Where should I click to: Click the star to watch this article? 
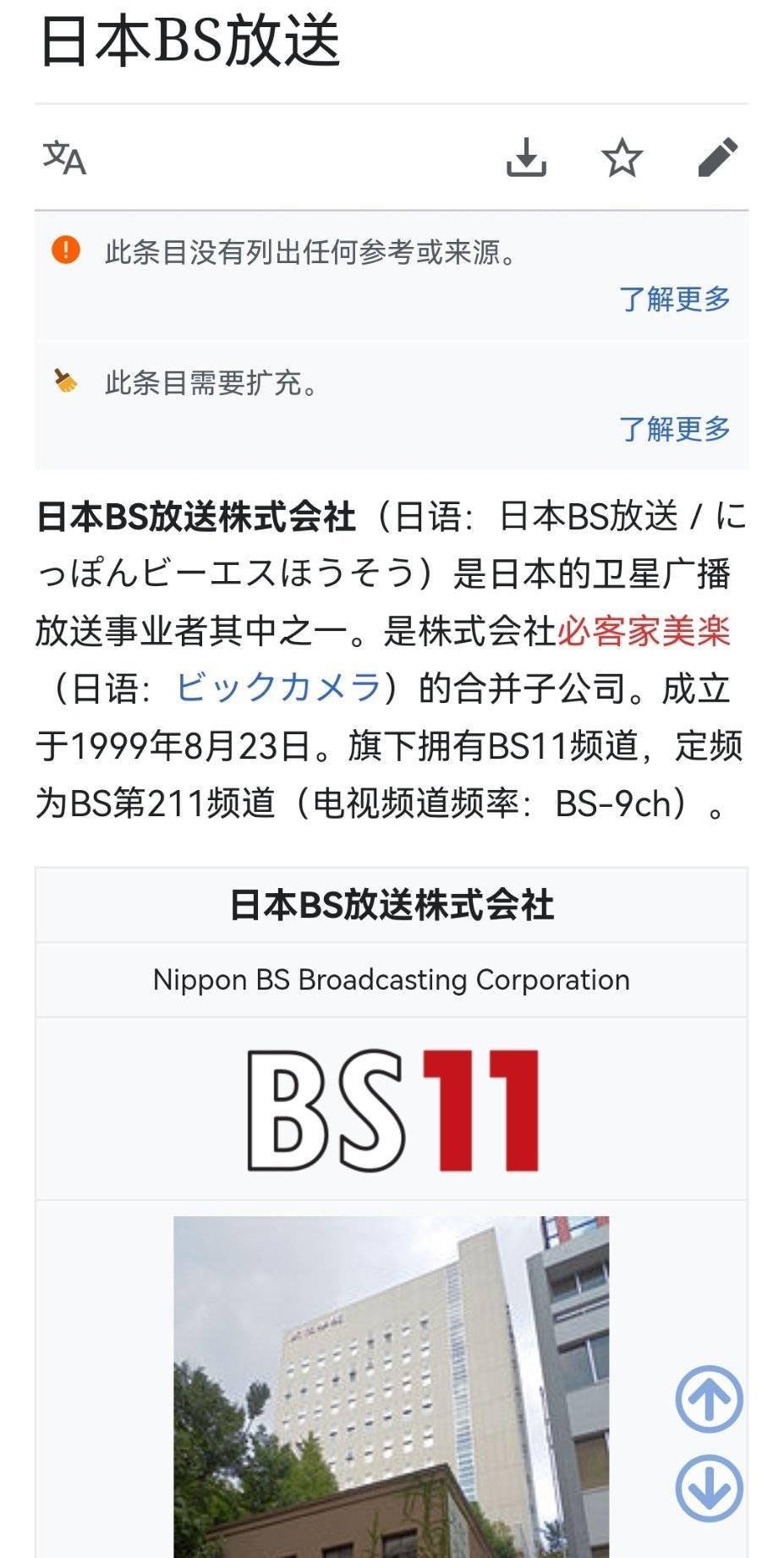pyautogui.click(x=623, y=159)
